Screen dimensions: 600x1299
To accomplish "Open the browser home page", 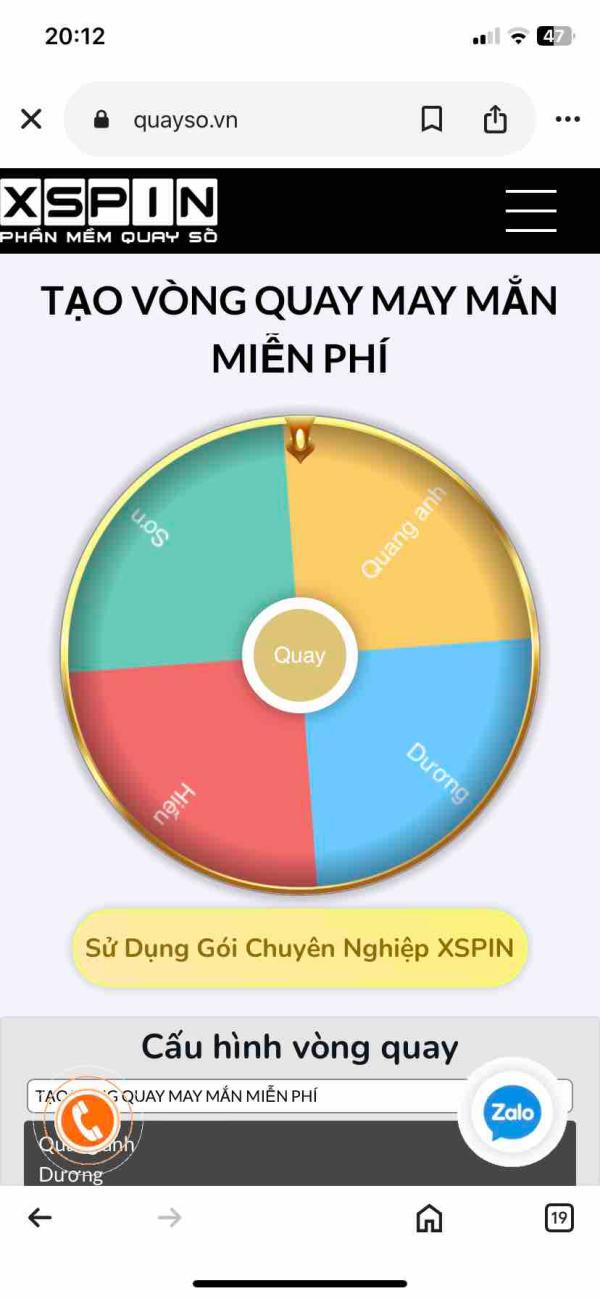I will (429, 1217).
